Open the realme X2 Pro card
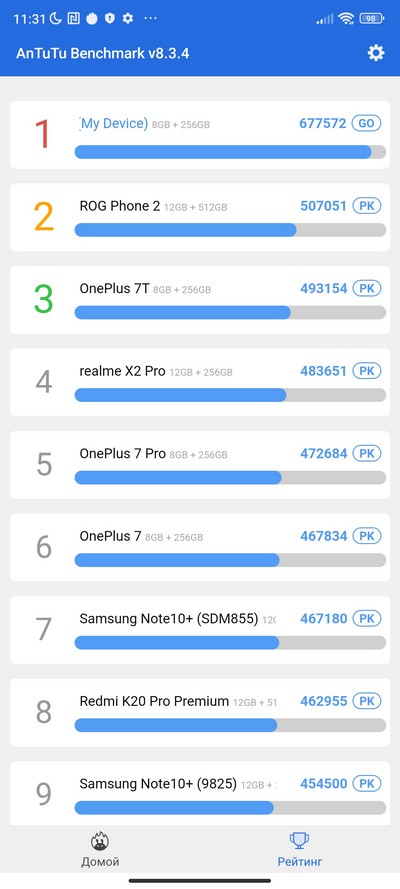The width and height of the screenshot is (400, 889). [x=200, y=382]
